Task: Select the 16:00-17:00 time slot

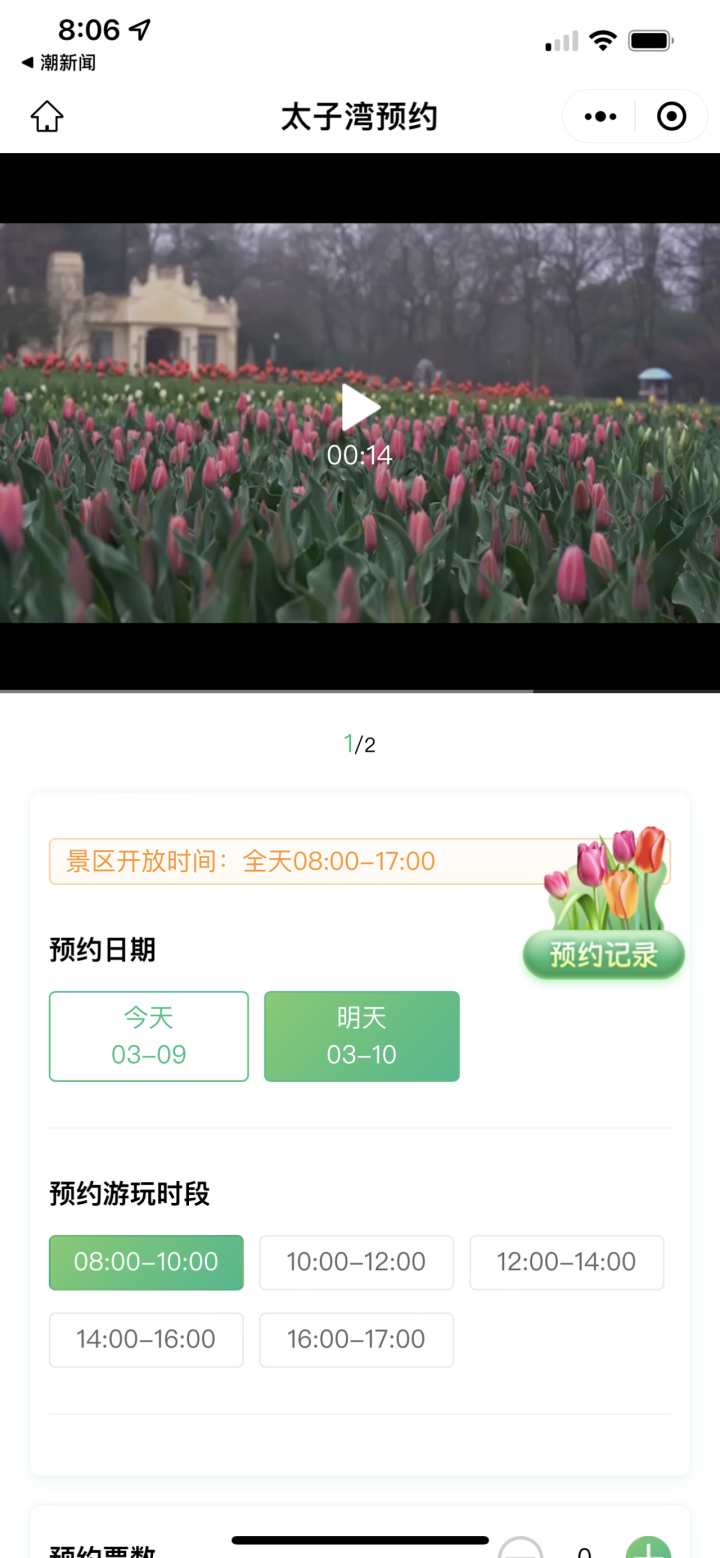Action: [356, 1339]
